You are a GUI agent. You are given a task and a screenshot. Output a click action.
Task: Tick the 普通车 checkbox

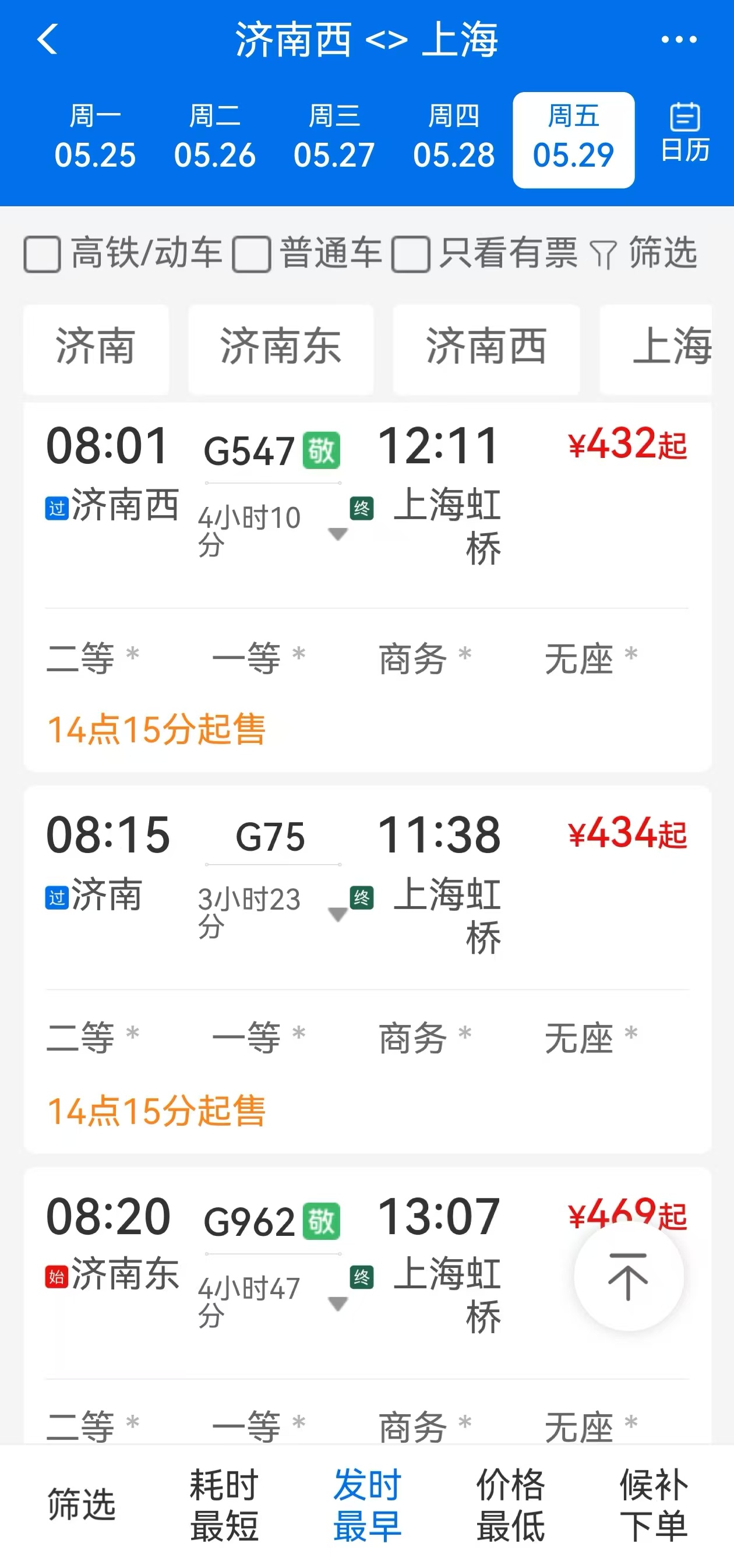pos(250,254)
